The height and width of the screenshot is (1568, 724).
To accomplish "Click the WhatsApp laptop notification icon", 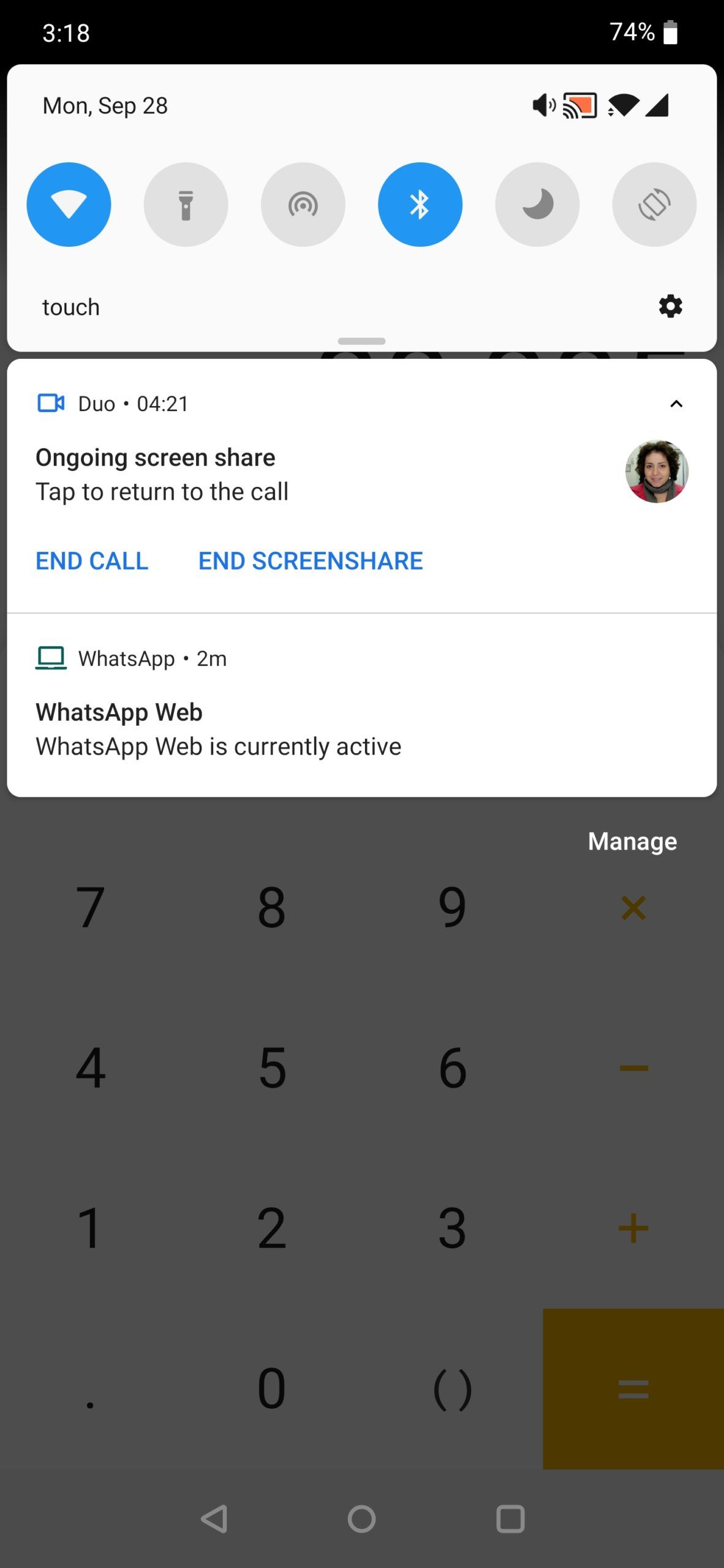I will point(51,658).
